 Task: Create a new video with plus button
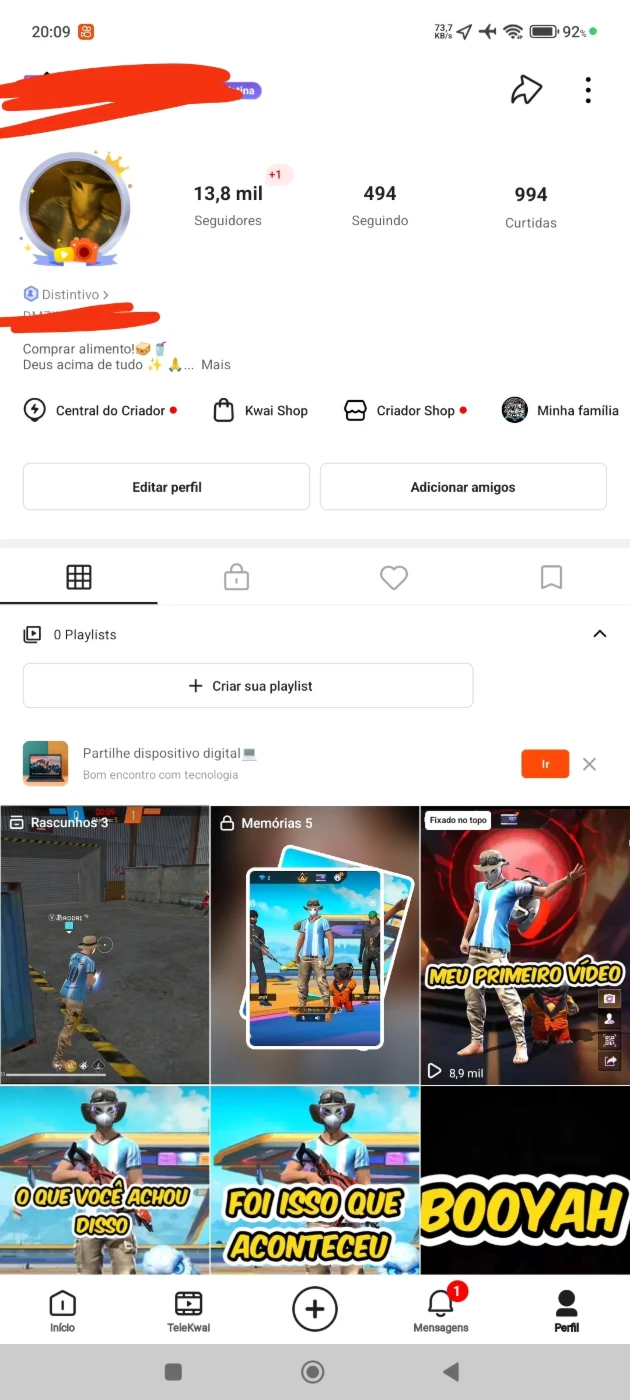pyautogui.click(x=315, y=1309)
